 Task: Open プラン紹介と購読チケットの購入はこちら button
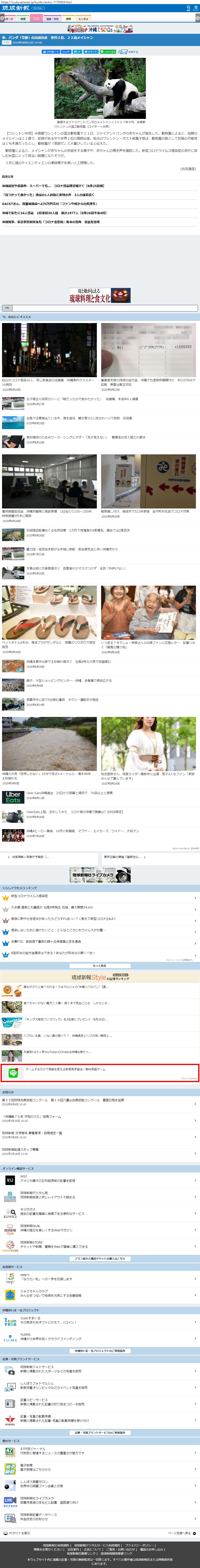click(100, 1258)
